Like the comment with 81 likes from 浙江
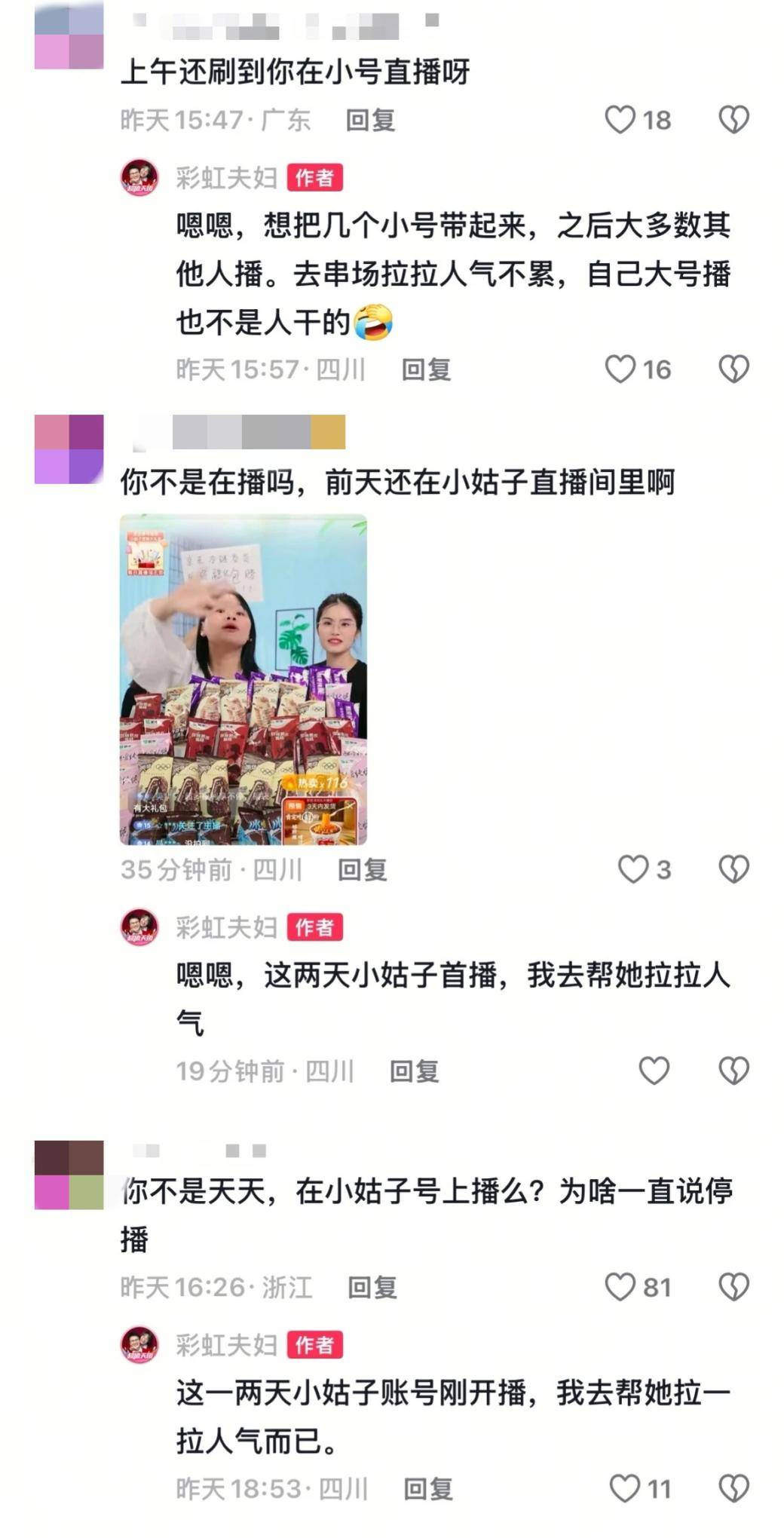784x1538 pixels. (x=620, y=1287)
